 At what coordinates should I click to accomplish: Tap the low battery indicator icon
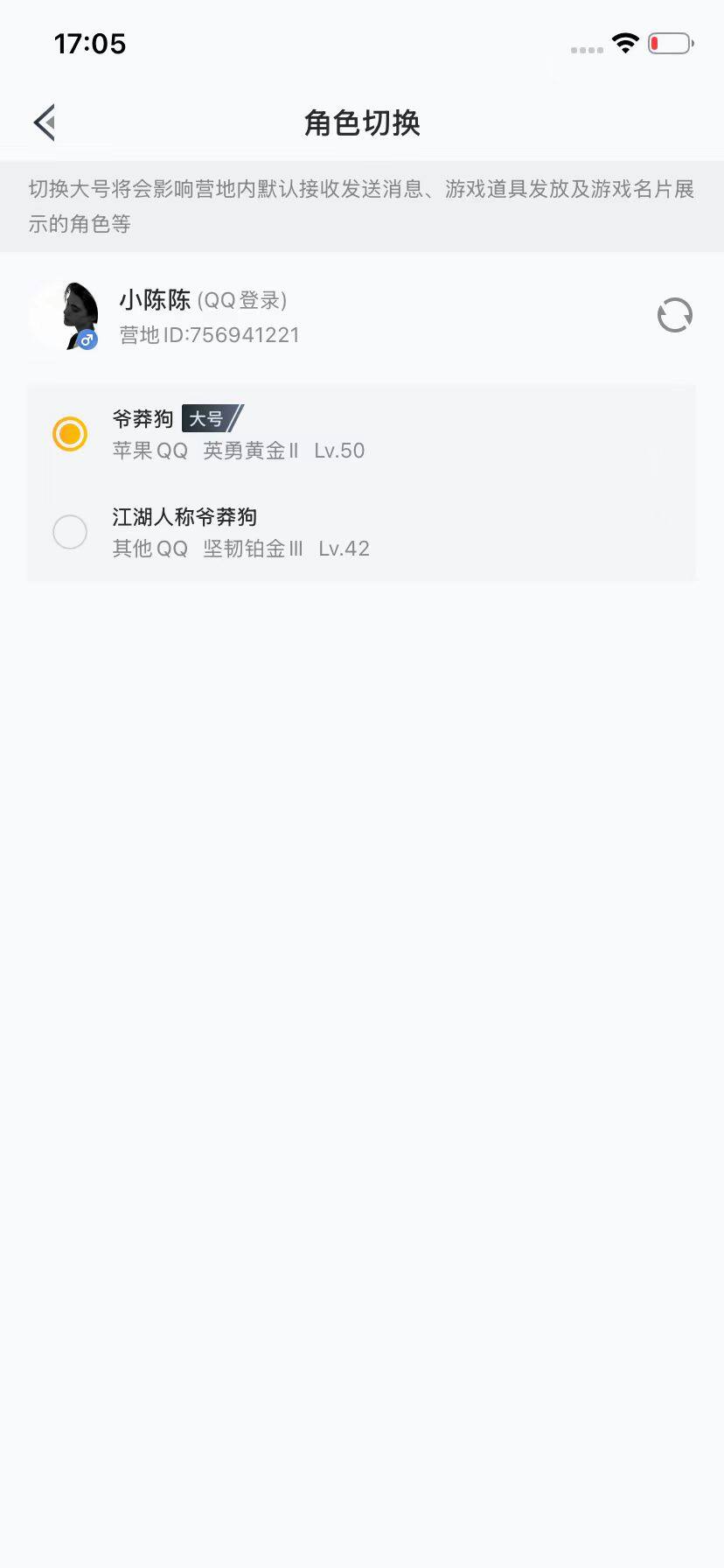[669, 43]
